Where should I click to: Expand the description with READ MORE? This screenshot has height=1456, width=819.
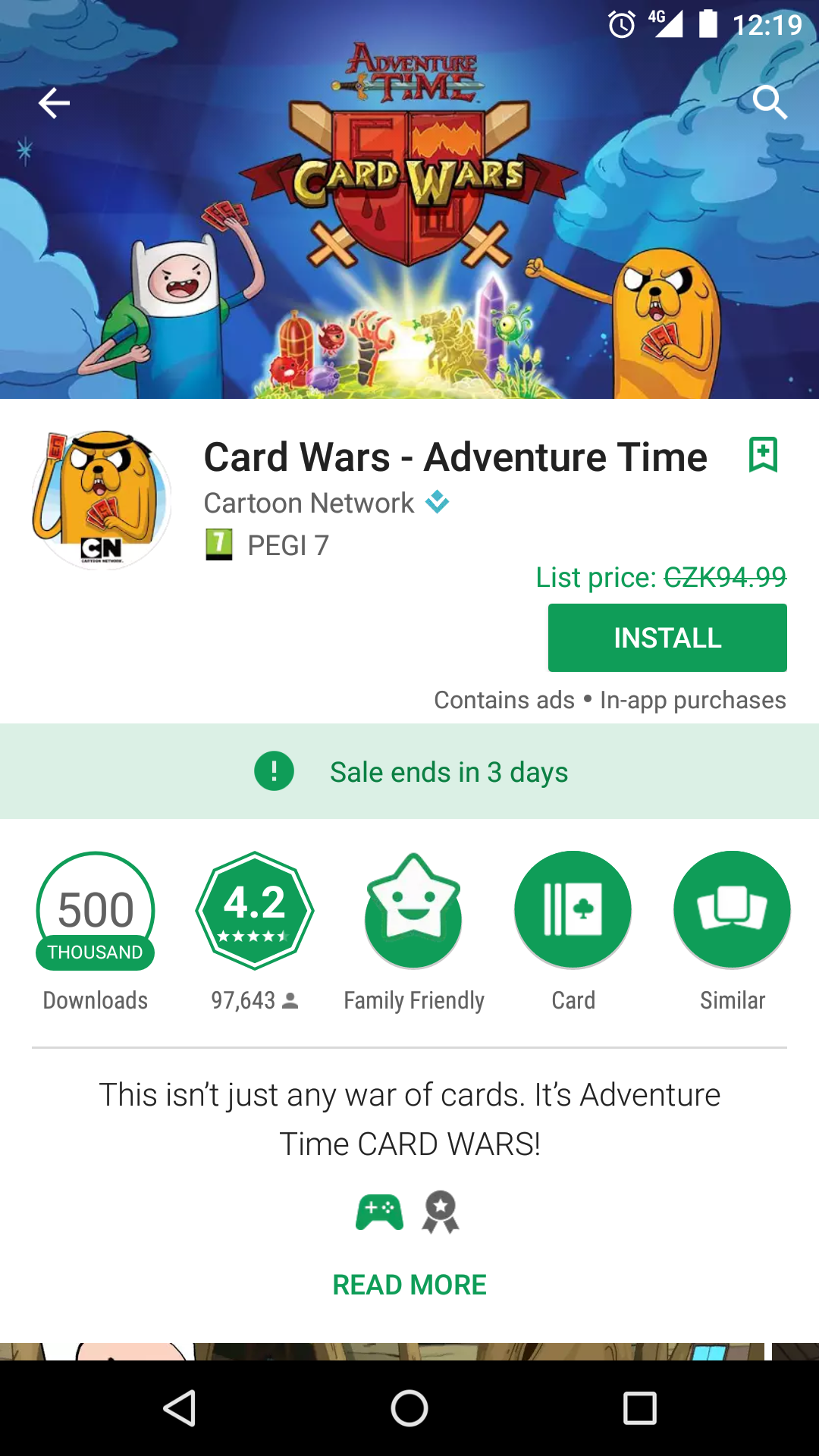409,1285
